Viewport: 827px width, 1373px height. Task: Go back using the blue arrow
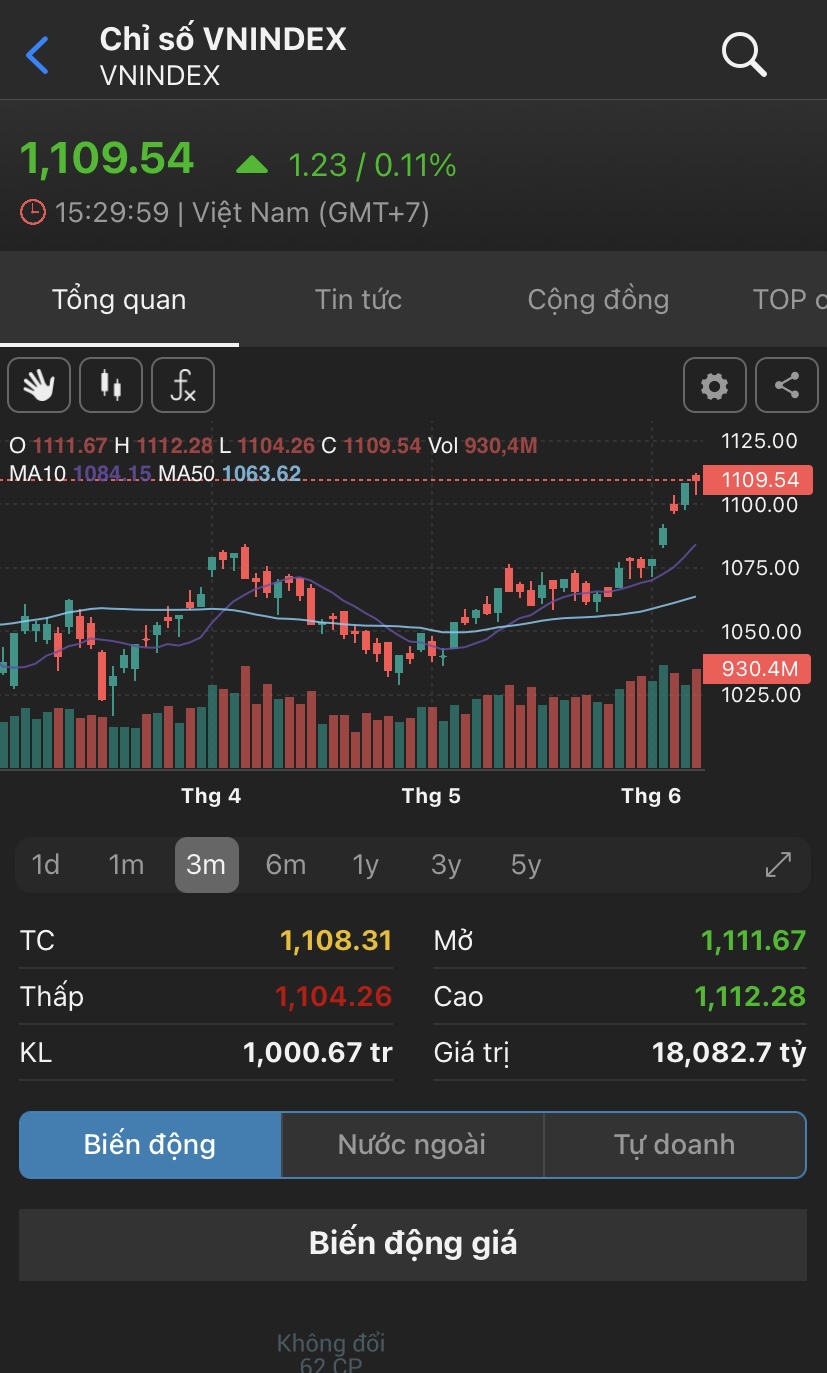[x=38, y=55]
